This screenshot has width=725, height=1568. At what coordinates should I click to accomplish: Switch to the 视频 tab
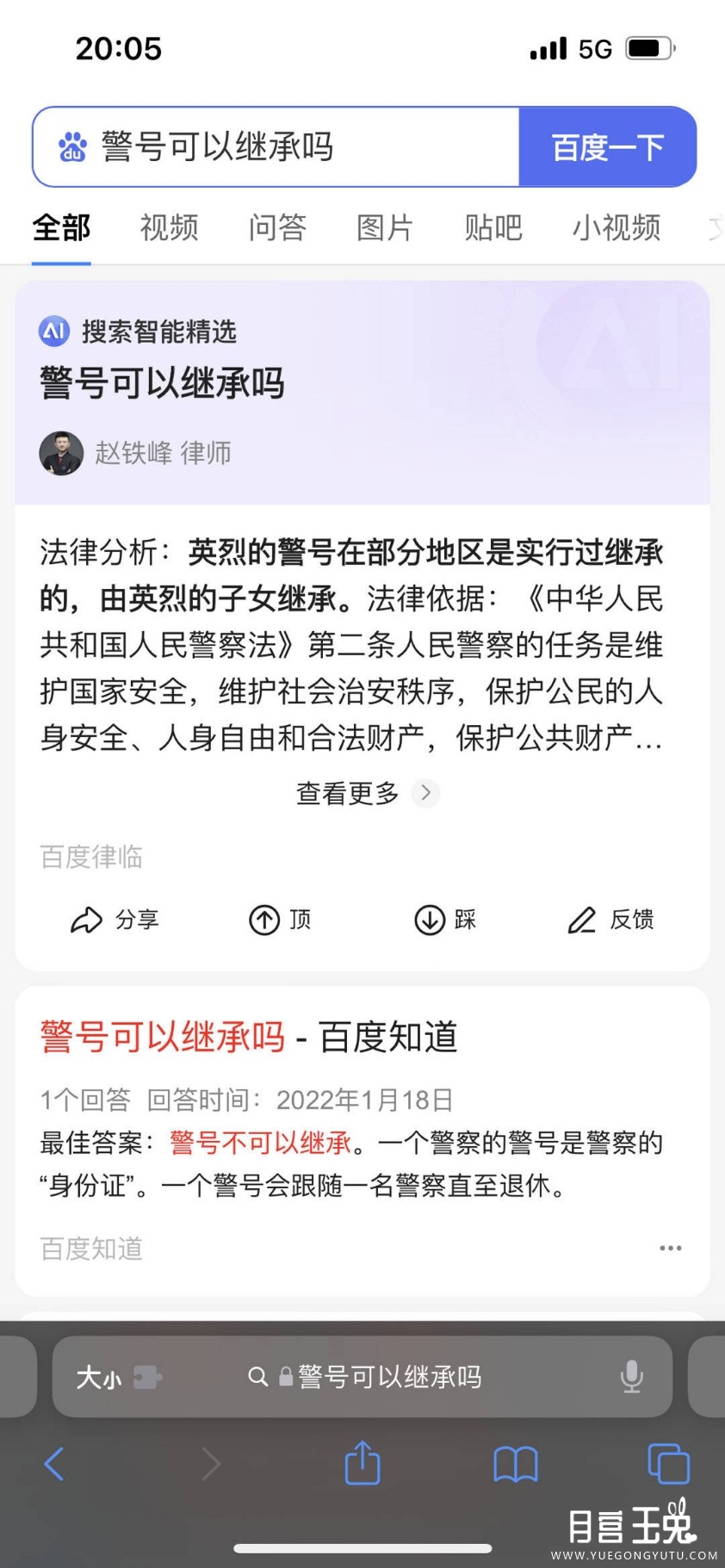pos(170,227)
